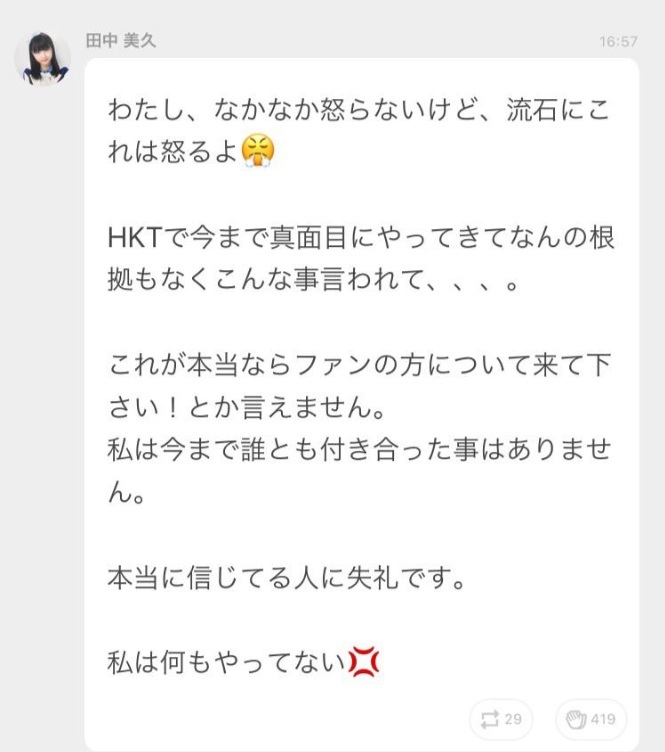665x752 pixels.
Task: Repost this message with 29 reposts
Action: click(x=501, y=719)
